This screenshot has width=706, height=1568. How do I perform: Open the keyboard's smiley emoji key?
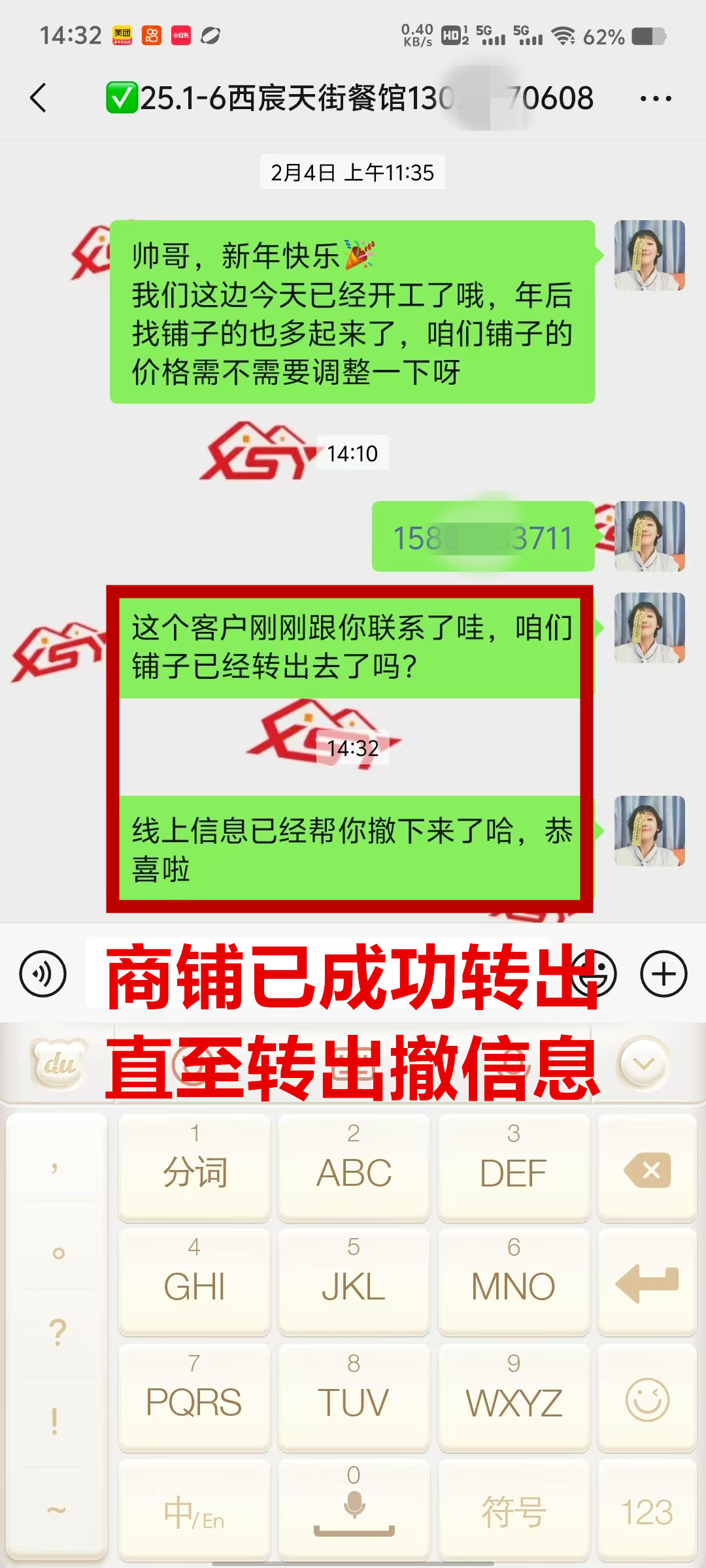[x=647, y=1399]
